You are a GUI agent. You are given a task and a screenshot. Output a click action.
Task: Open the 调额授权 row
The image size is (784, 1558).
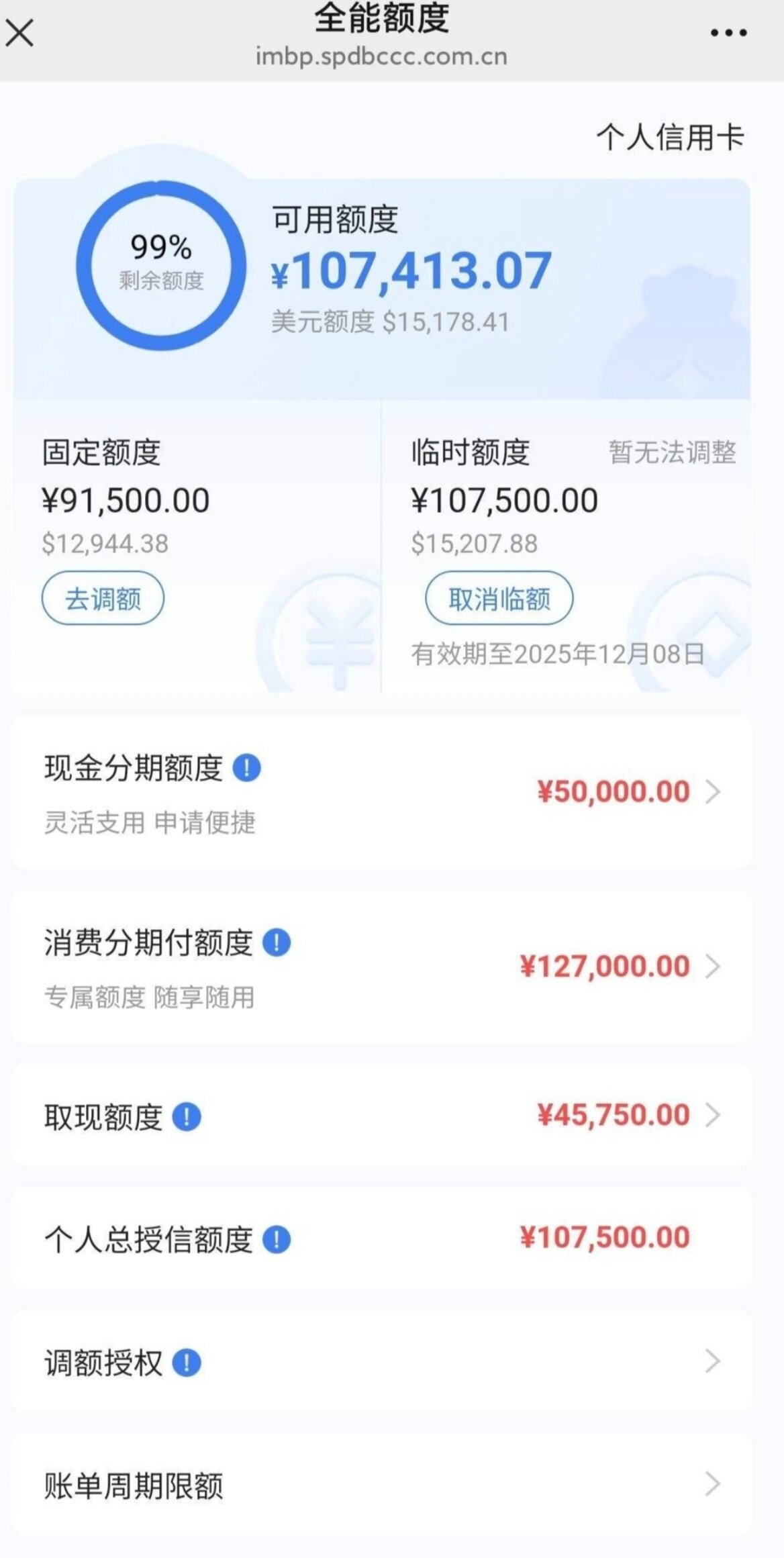click(x=381, y=1362)
